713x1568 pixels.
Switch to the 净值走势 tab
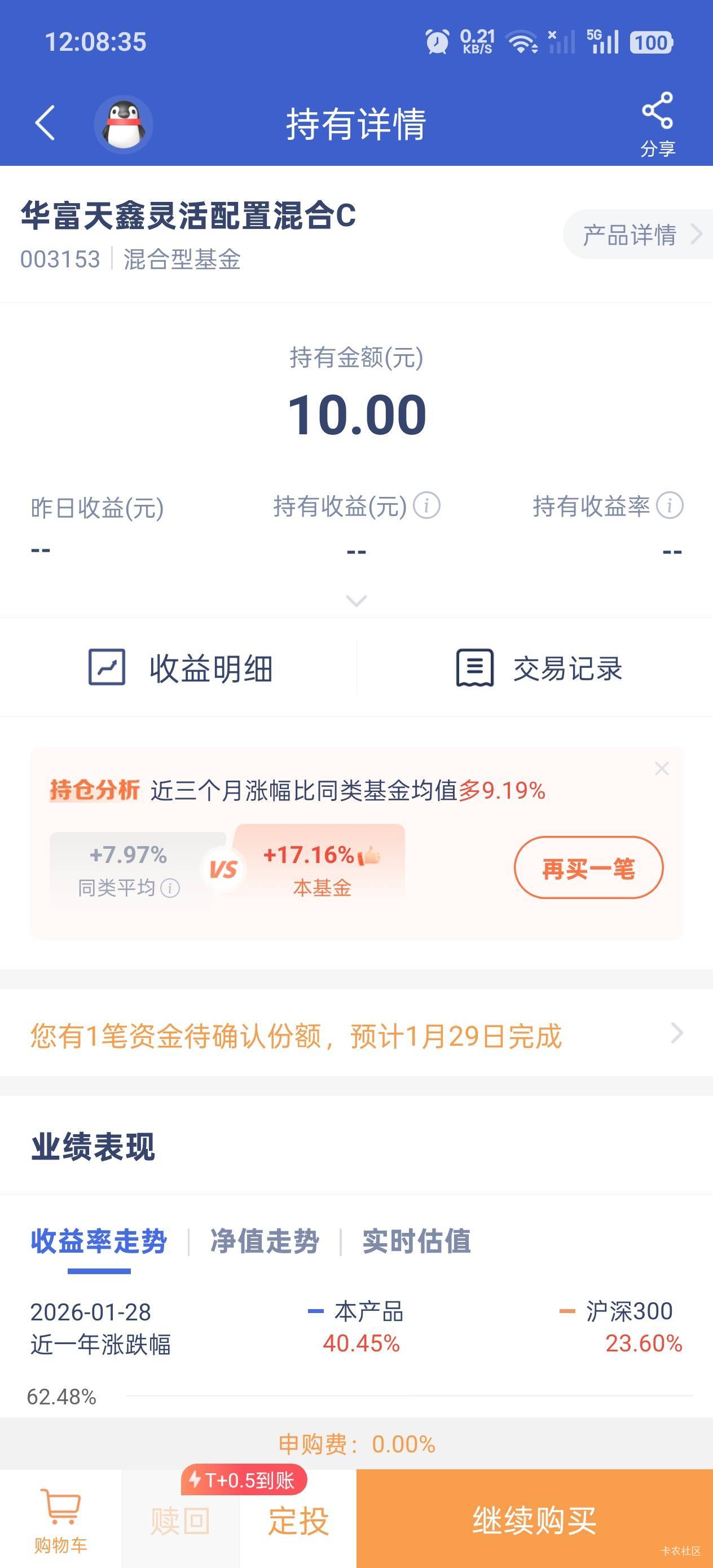pos(264,1242)
